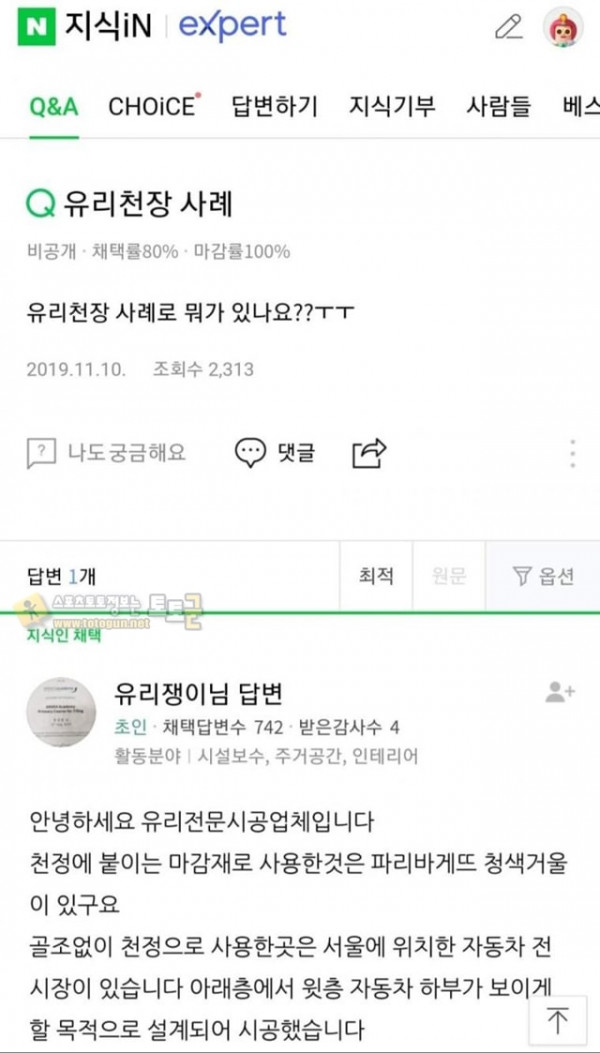Open the 지식iN home logo
This screenshot has height=1053, width=600.
pyautogui.click(x=84, y=27)
